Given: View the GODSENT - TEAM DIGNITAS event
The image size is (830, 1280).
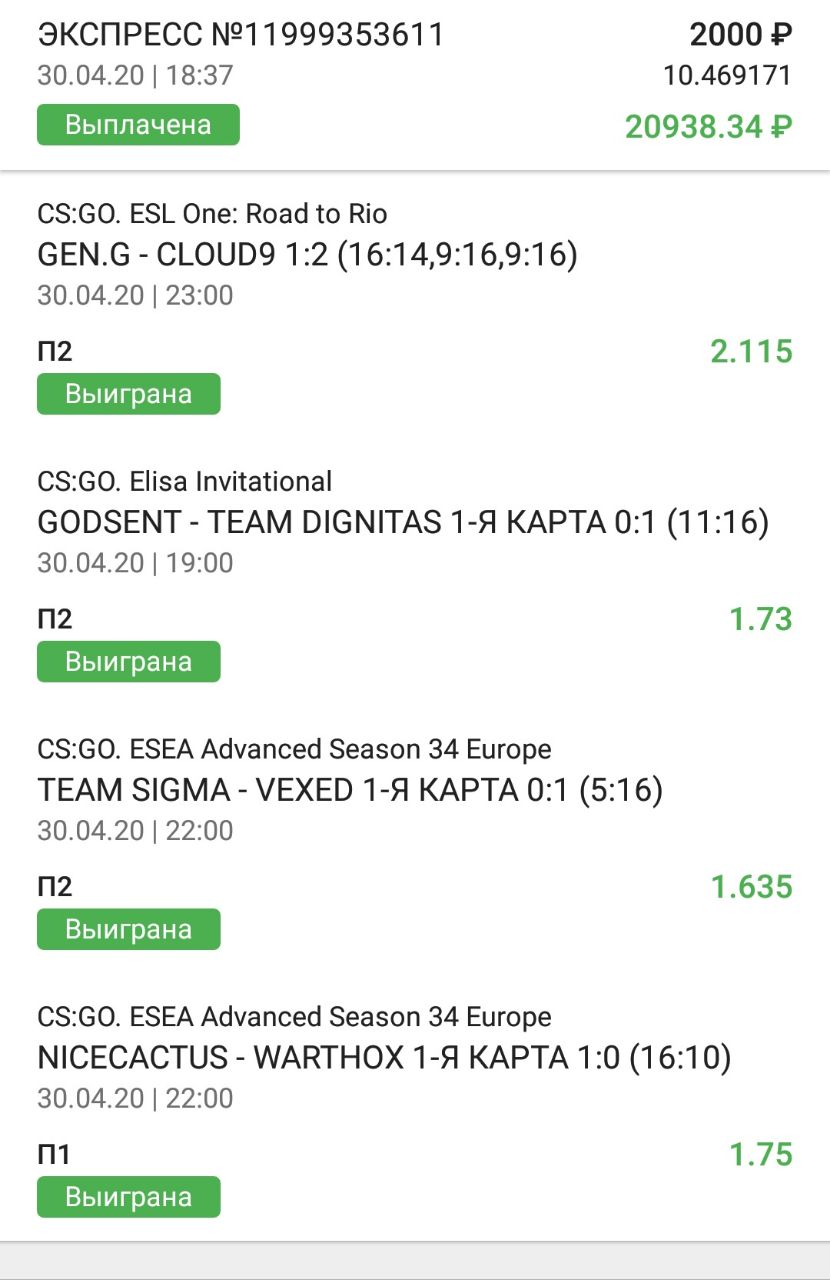Looking at the screenshot, I should coord(402,522).
